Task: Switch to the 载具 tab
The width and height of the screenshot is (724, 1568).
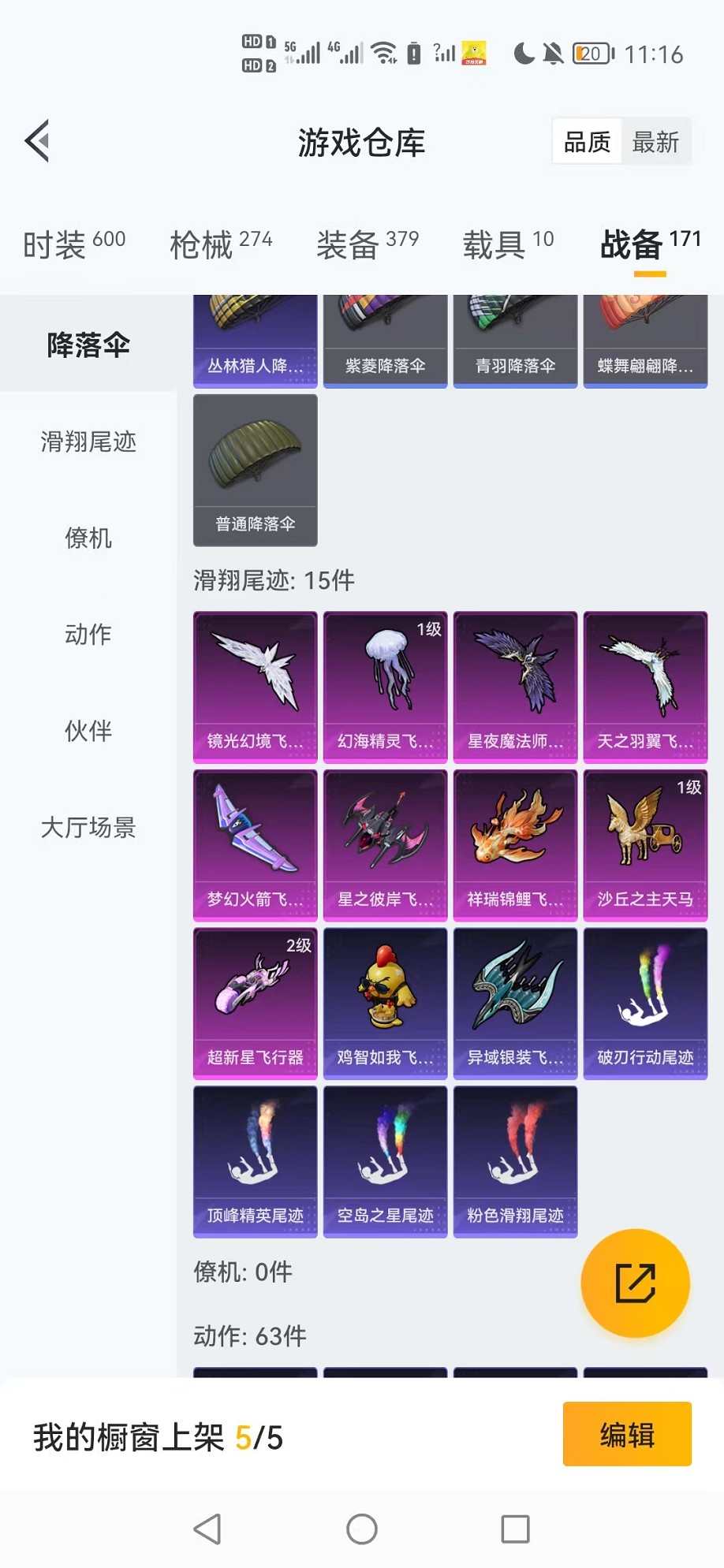Action: point(508,244)
